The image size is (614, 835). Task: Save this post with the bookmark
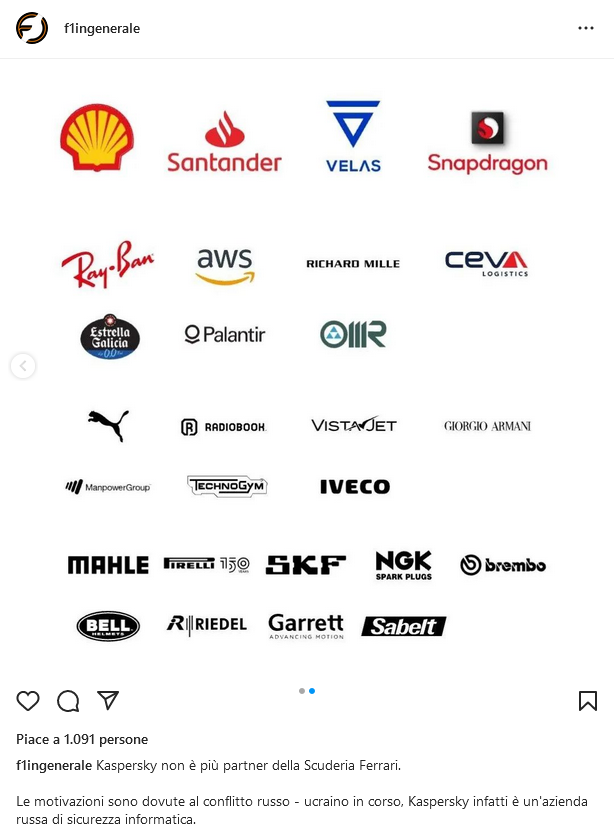tap(588, 701)
